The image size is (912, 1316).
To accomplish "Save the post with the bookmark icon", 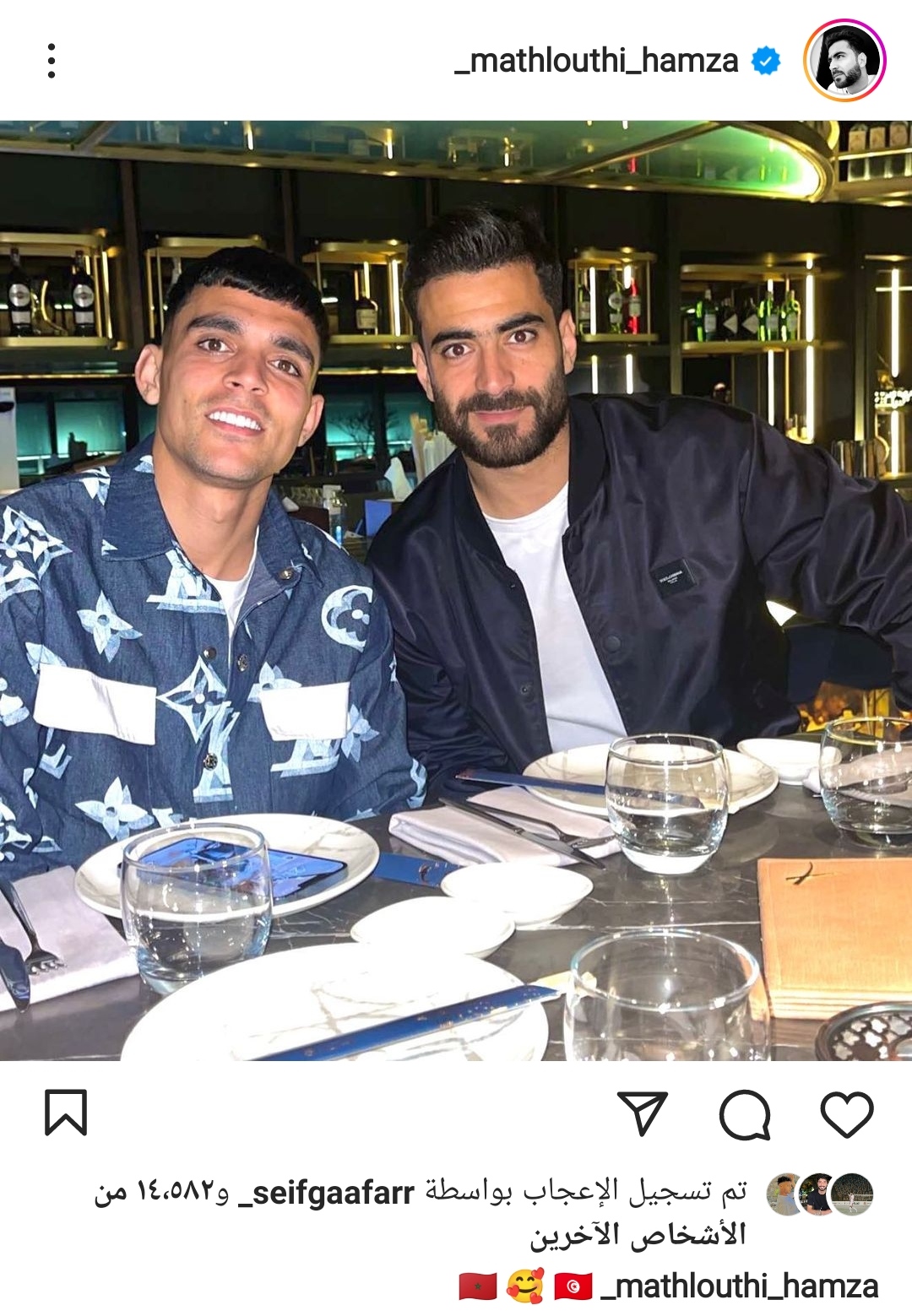I will 65,1113.
